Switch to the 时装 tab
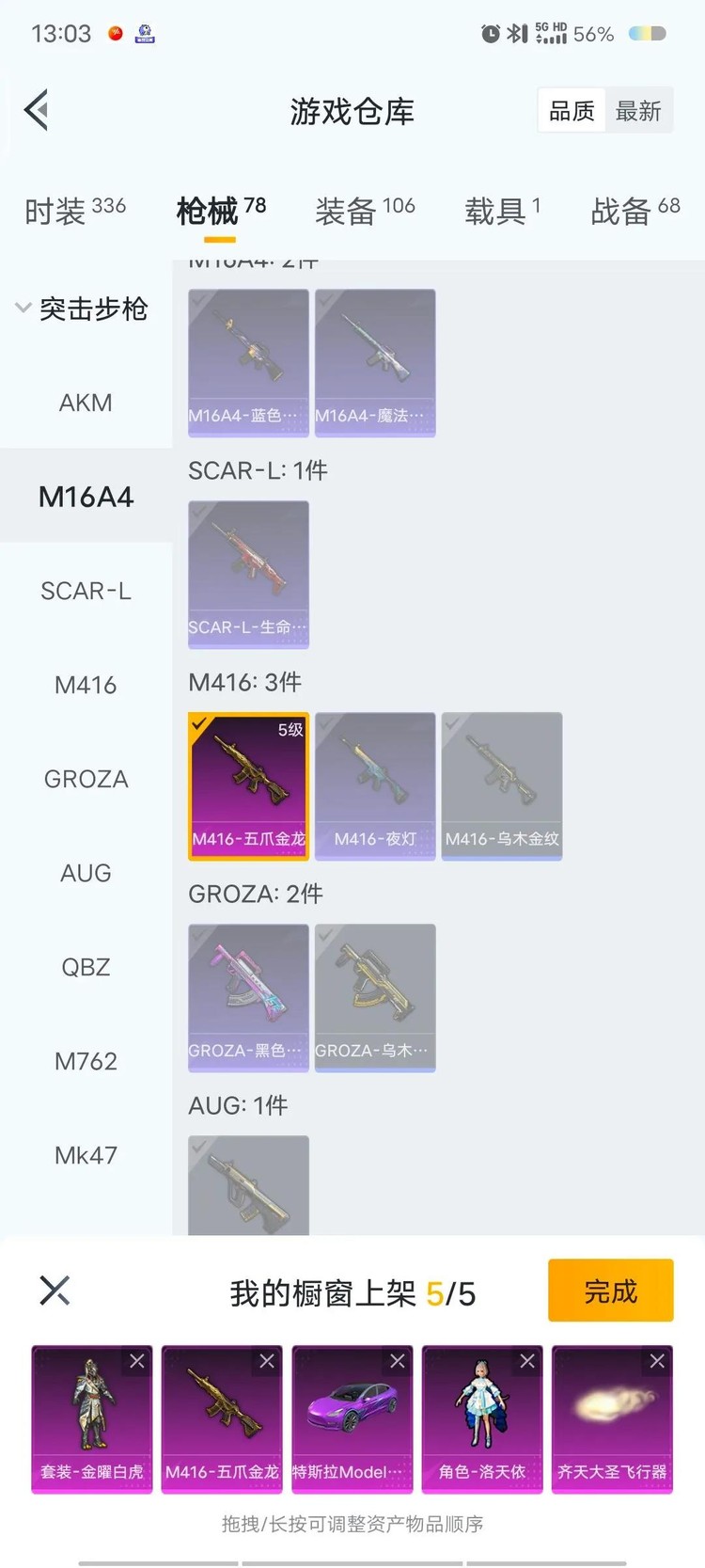The height and width of the screenshot is (1568, 705). [x=75, y=211]
